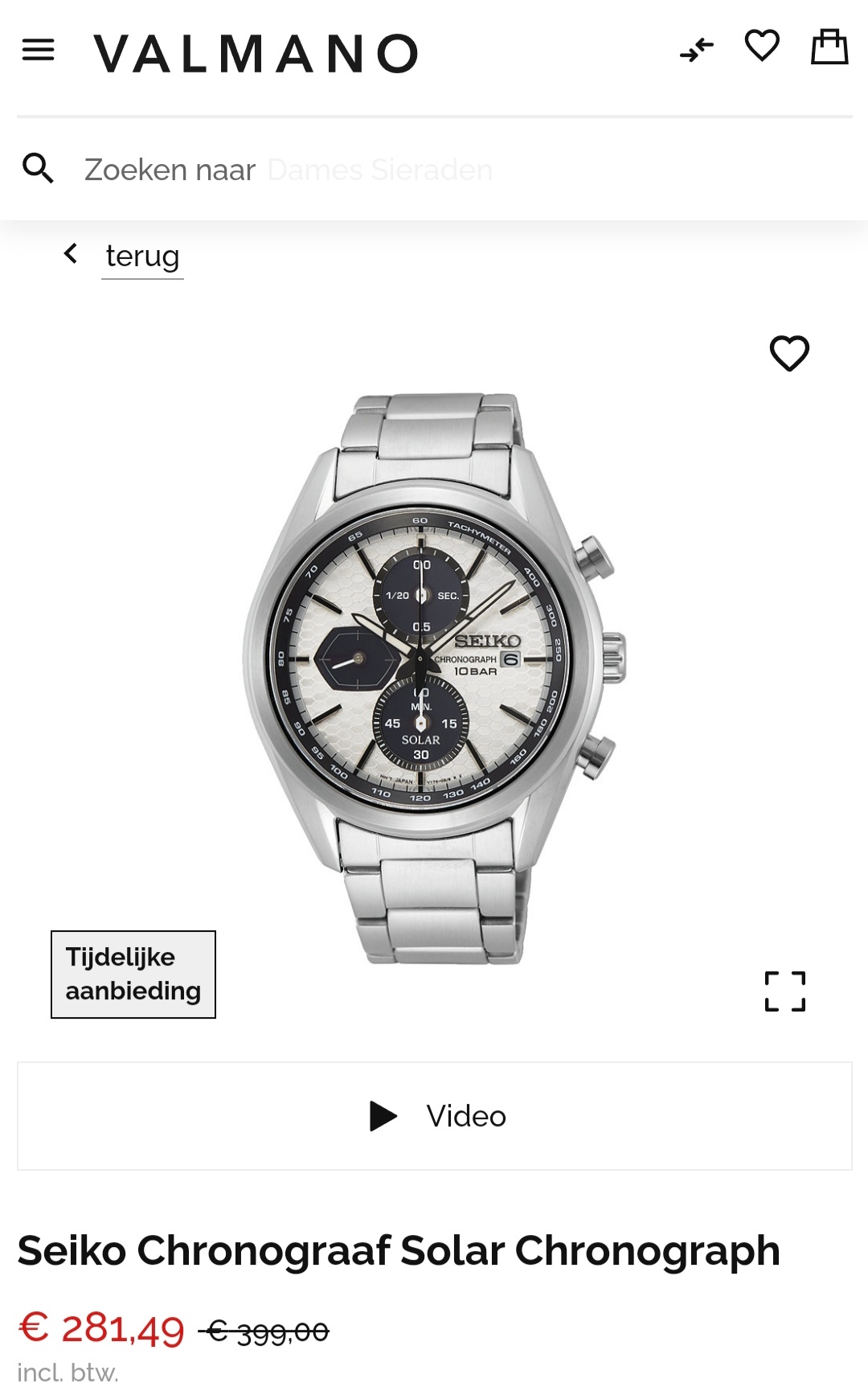Play the product Video
The width and height of the screenshot is (868, 1395).
point(435,1116)
